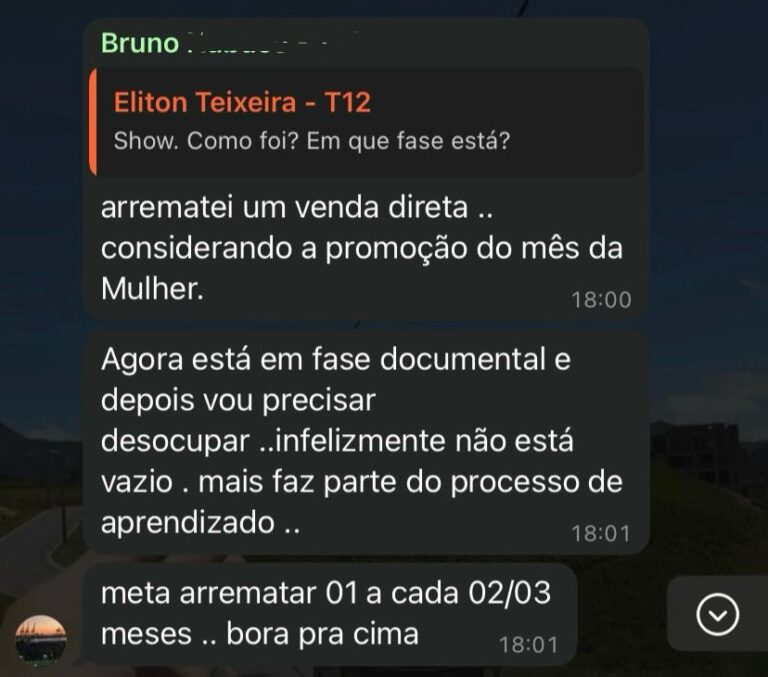The image size is (768, 677).
Task: Open Bruno's profile from sender name
Action: point(140,44)
